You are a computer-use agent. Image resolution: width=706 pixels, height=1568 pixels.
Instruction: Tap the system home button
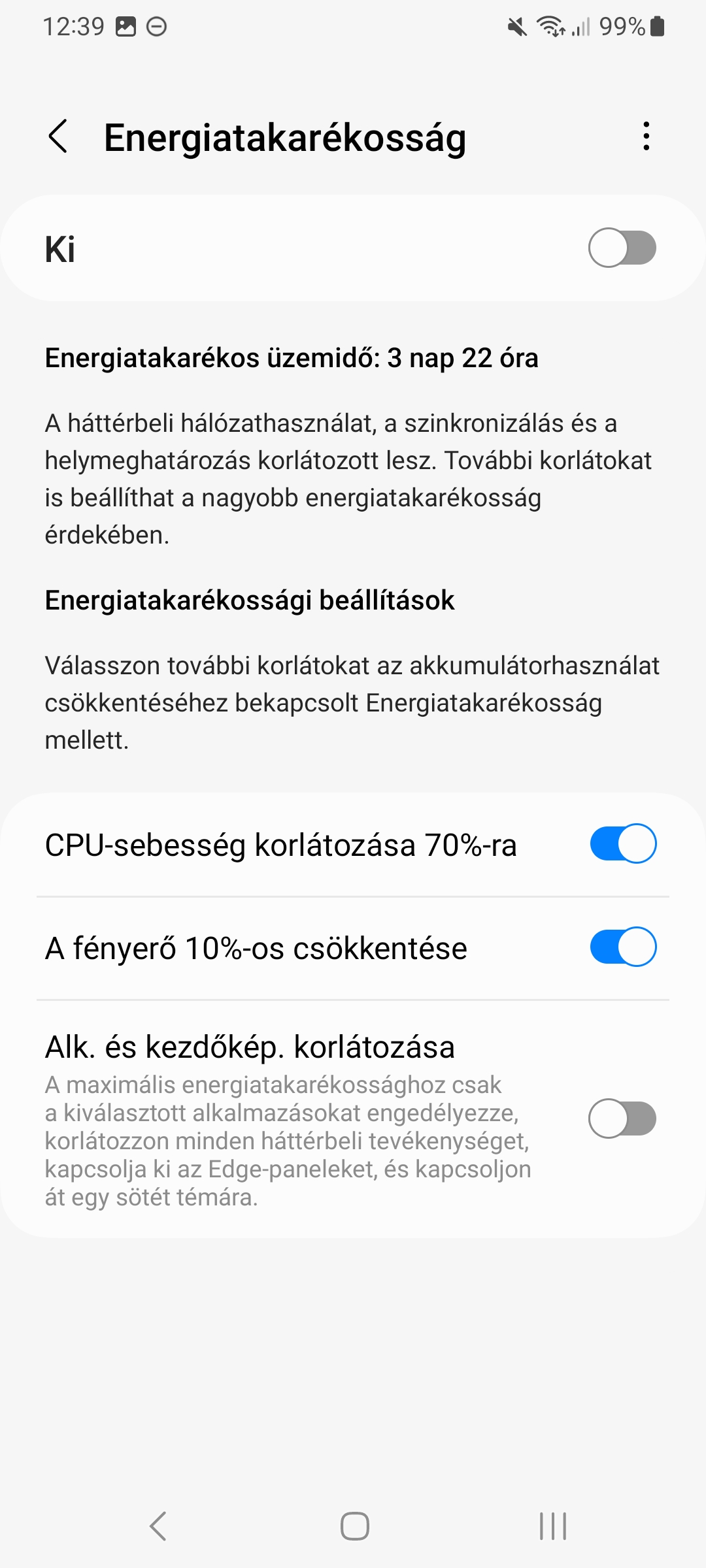coord(354,1526)
